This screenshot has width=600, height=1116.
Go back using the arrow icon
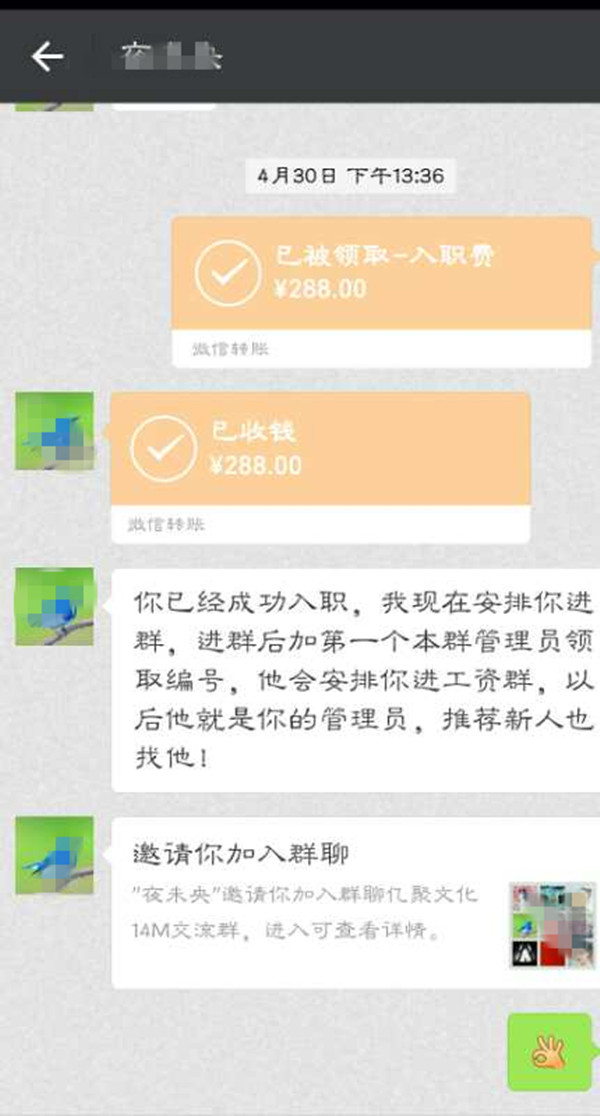tap(47, 57)
